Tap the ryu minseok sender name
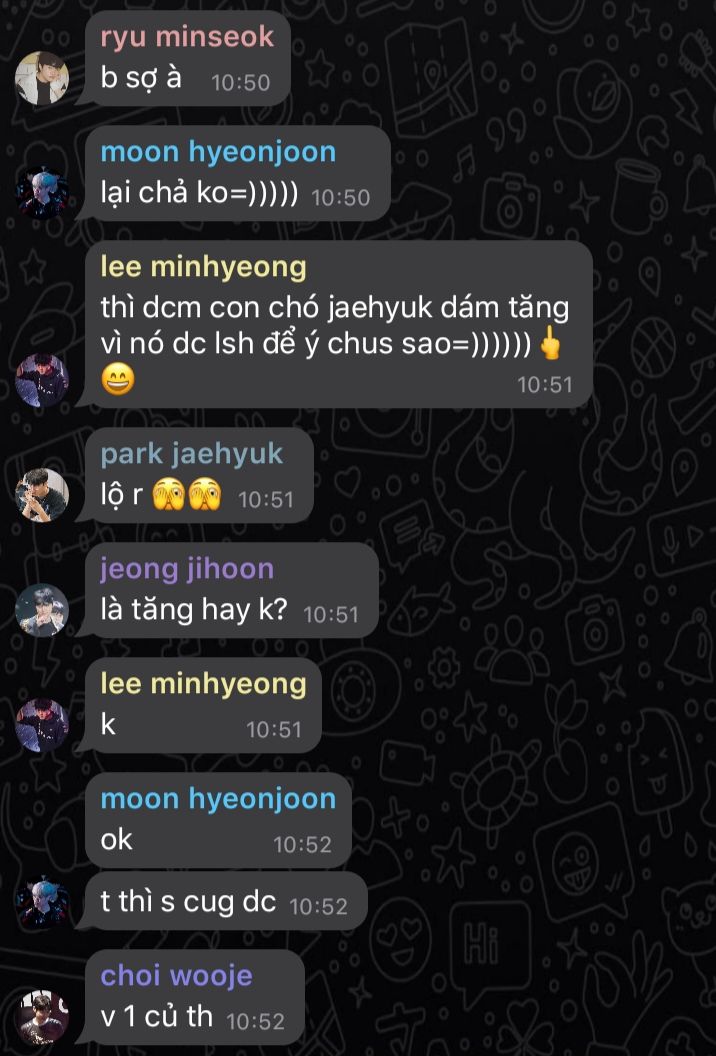716x1056 pixels. [x=187, y=37]
